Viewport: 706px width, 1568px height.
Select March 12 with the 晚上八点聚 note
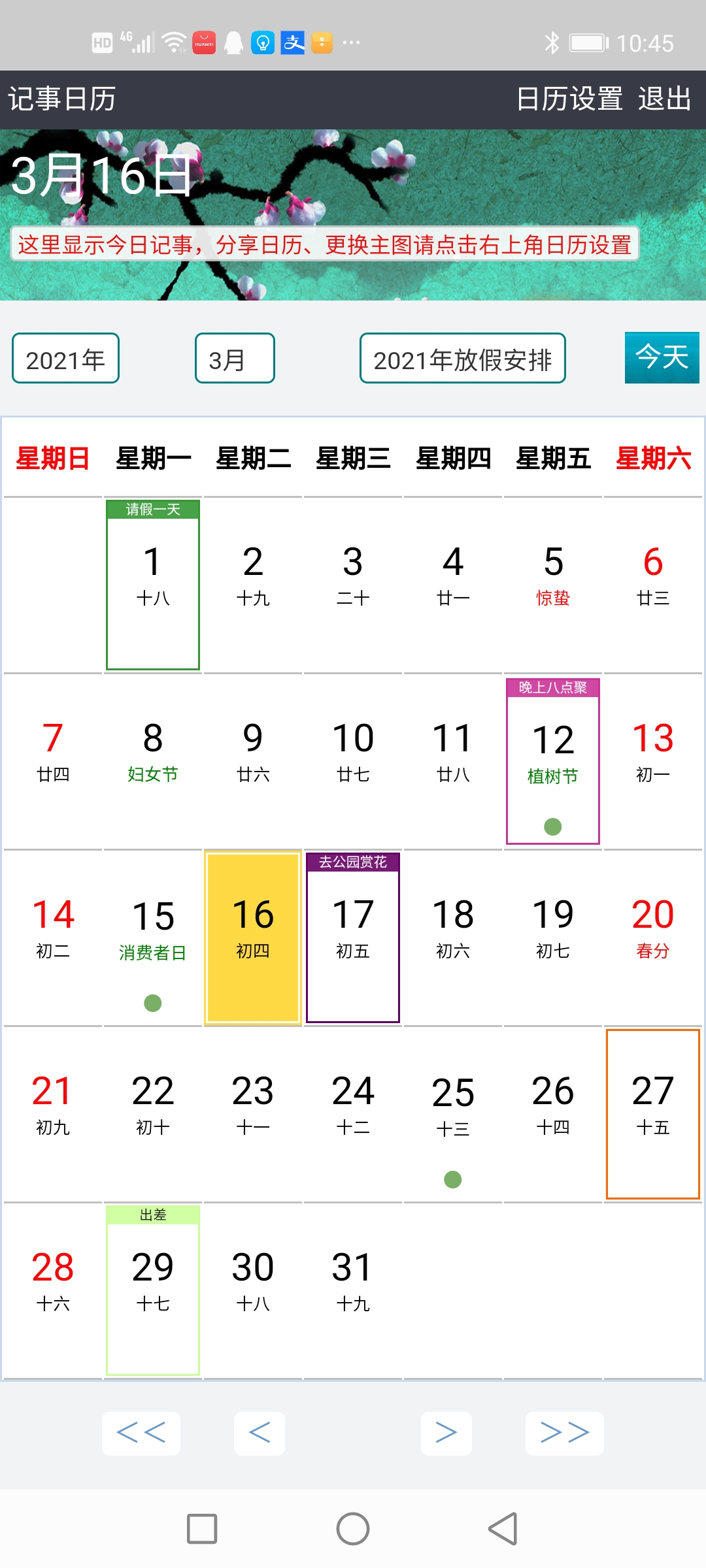click(553, 761)
